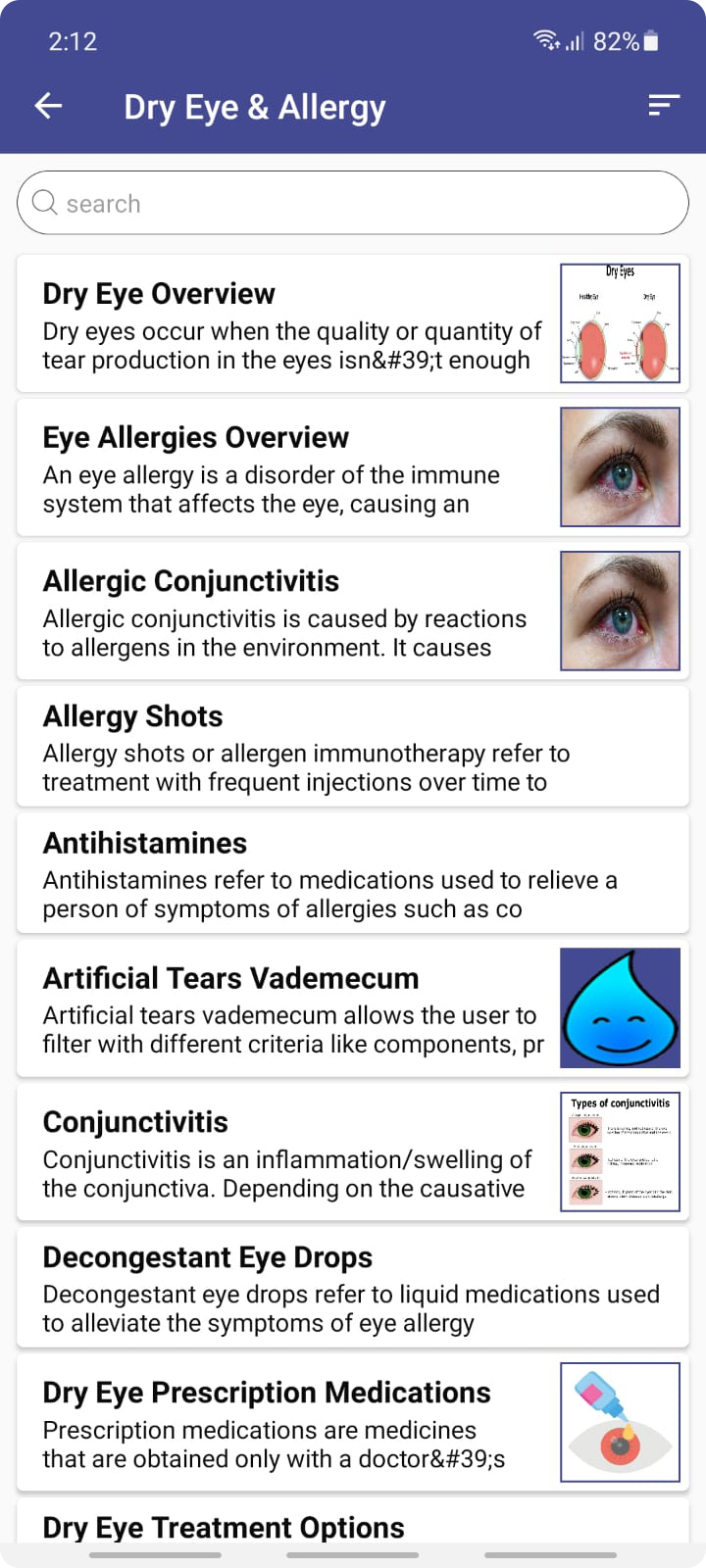Image resolution: width=706 pixels, height=1568 pixels.
Task: Open Dry Eye Treatment Options
Action: (353, 1525)
